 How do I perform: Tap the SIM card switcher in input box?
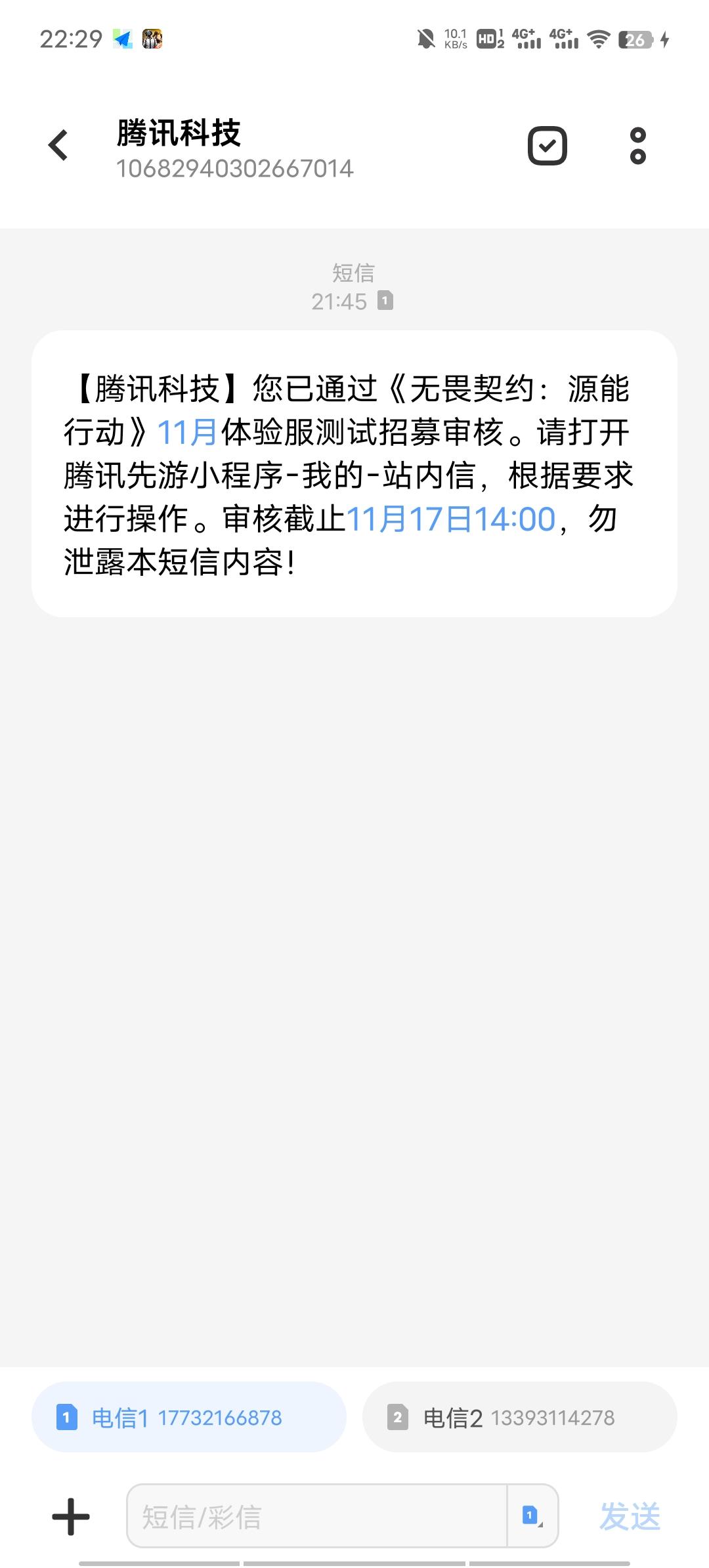pyautogui.click(x=532, y=1516)
